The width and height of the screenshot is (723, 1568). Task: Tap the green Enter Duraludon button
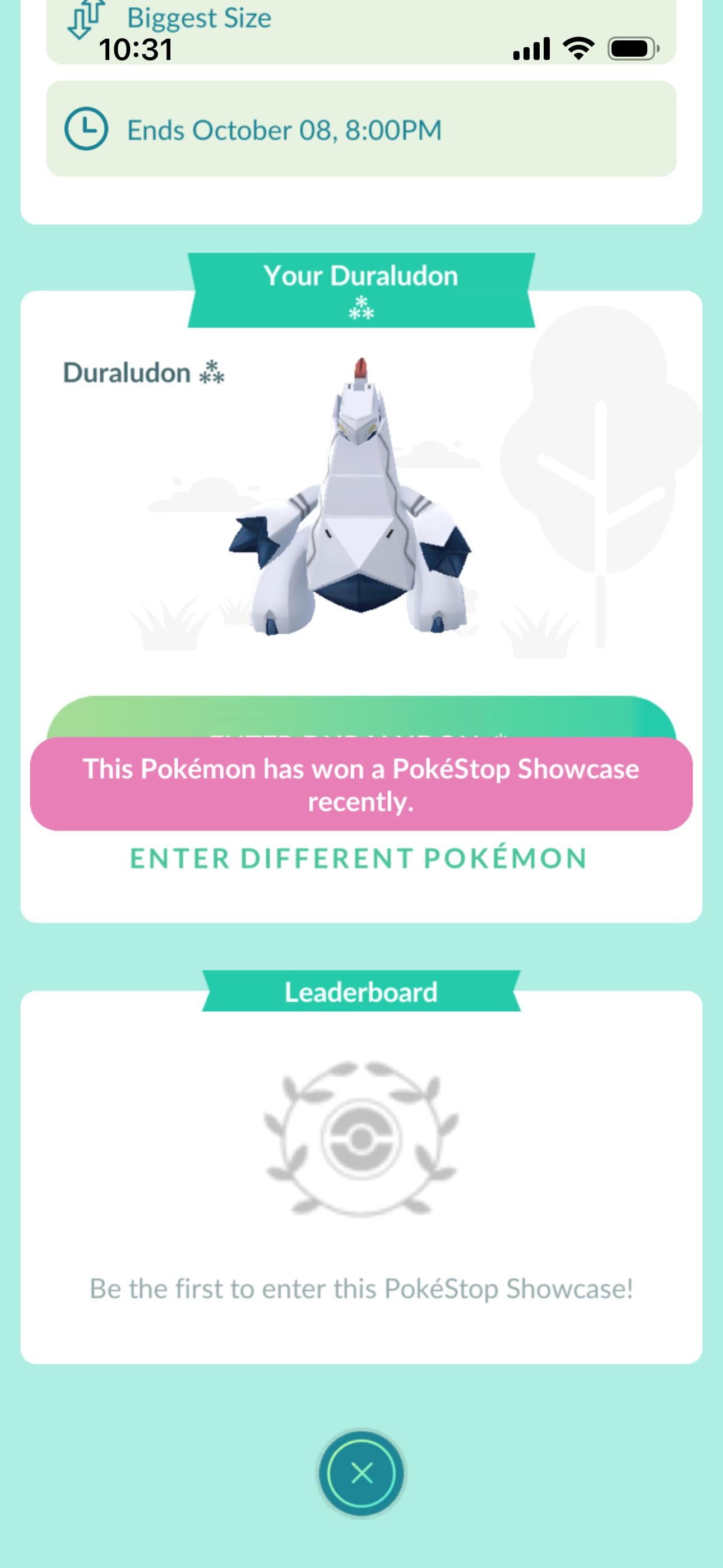(x=361, y=717)
